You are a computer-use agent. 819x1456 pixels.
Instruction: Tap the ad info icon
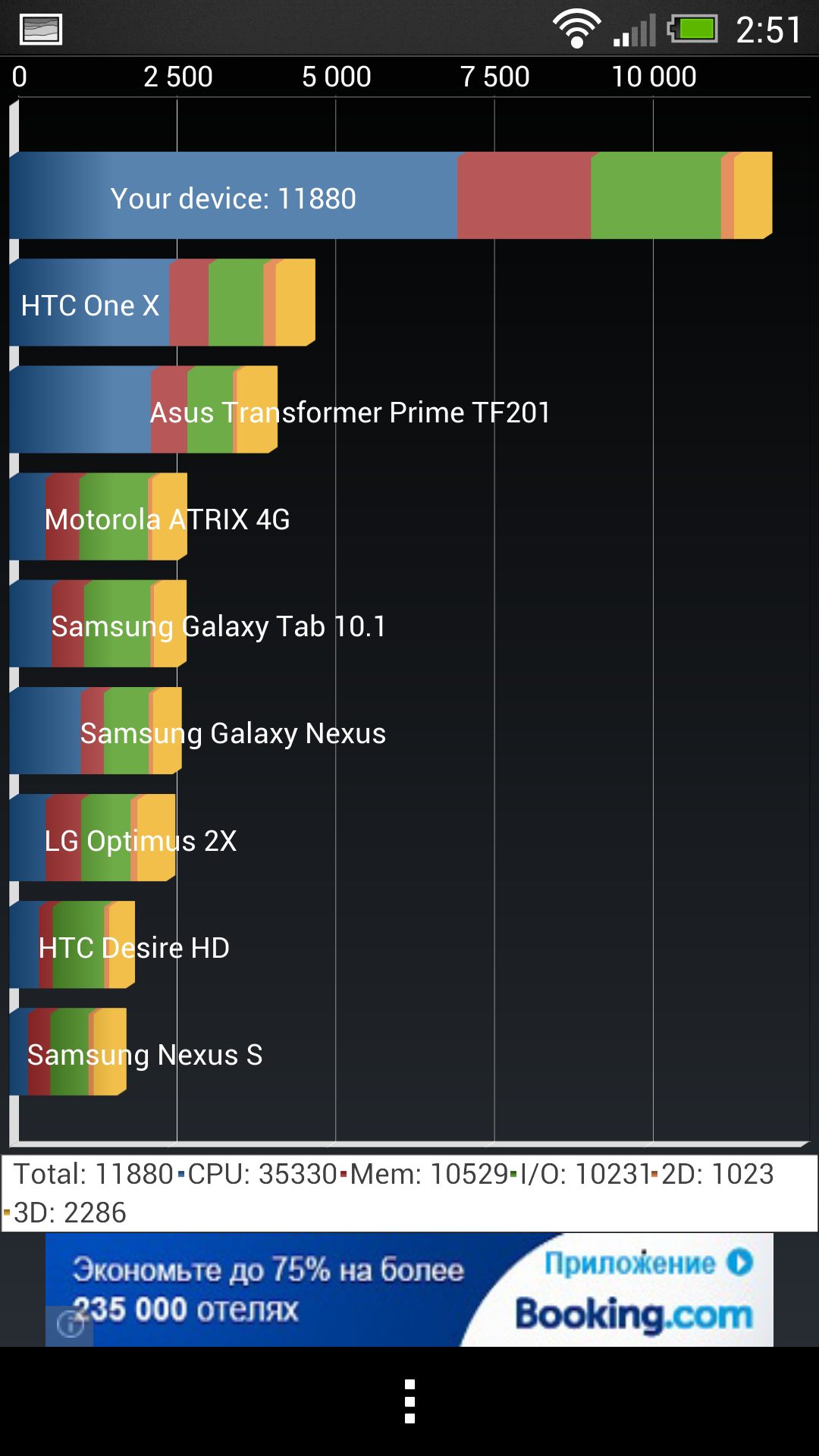[x=70, y=1326]
